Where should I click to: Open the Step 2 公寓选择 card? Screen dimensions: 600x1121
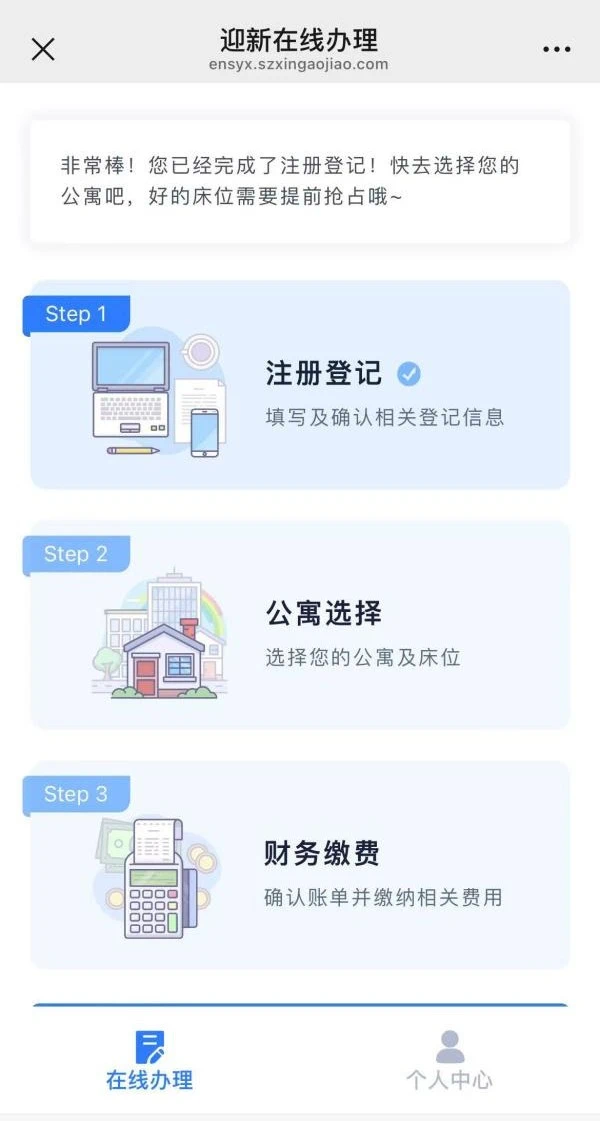[300, 625]
